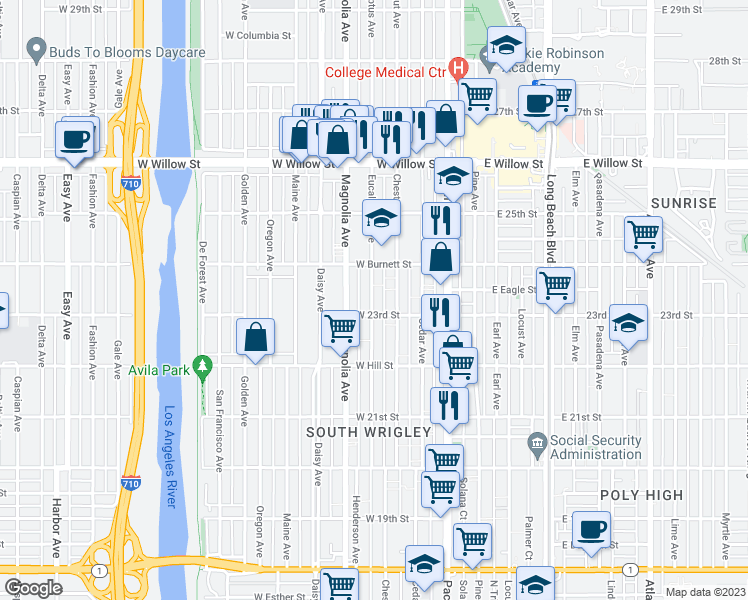Tap the school marker above Jackie Robinson Academy
This screenshot has height=600, width=748.
(507, 47)
